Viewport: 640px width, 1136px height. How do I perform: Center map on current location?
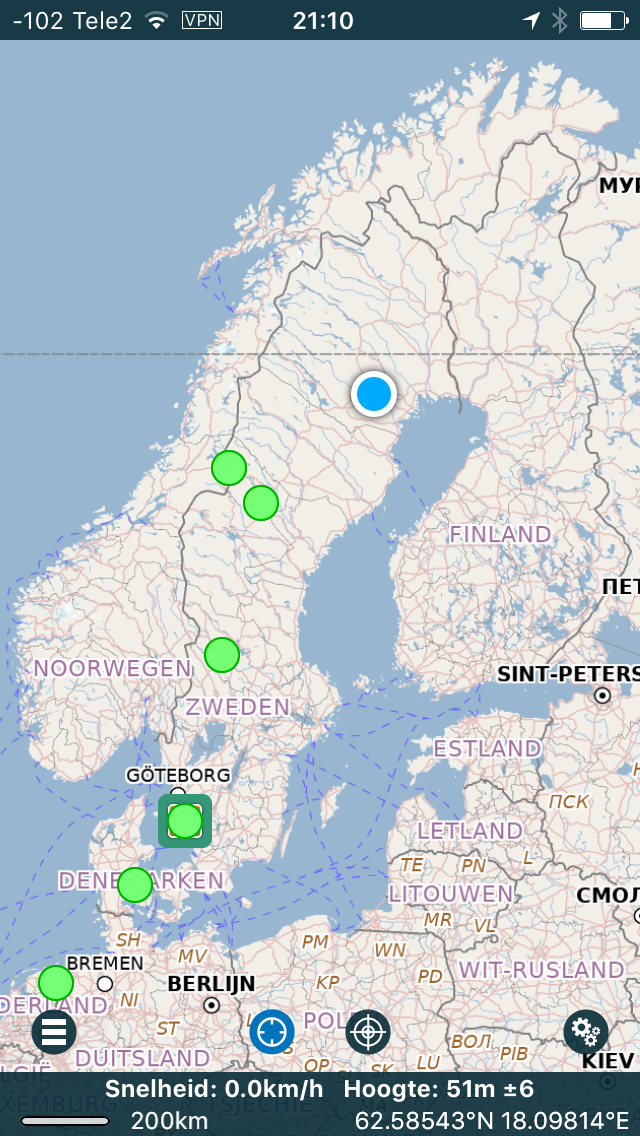[272, 1031]
